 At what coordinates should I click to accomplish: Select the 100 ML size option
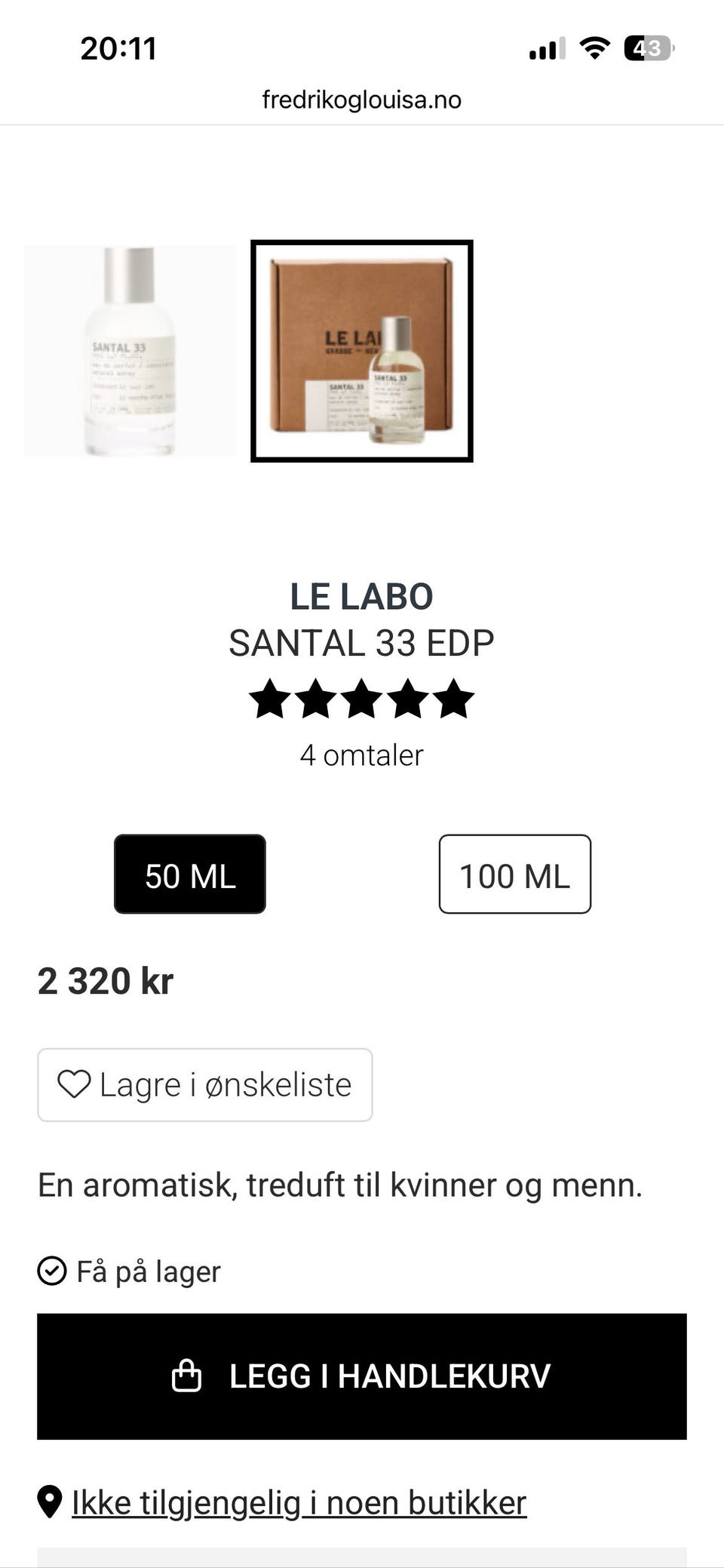pos(515,875)
